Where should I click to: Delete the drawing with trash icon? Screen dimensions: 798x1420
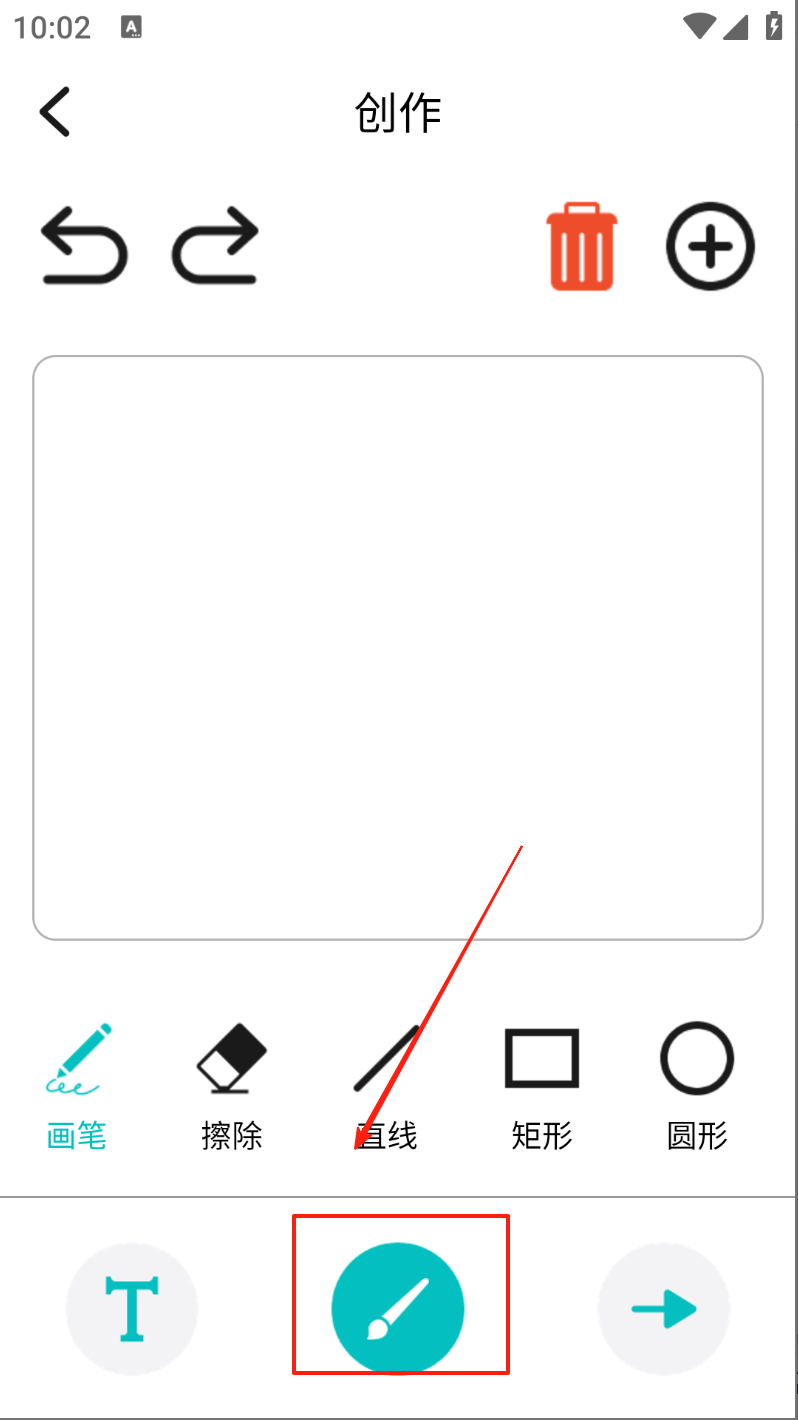point(581,247)
